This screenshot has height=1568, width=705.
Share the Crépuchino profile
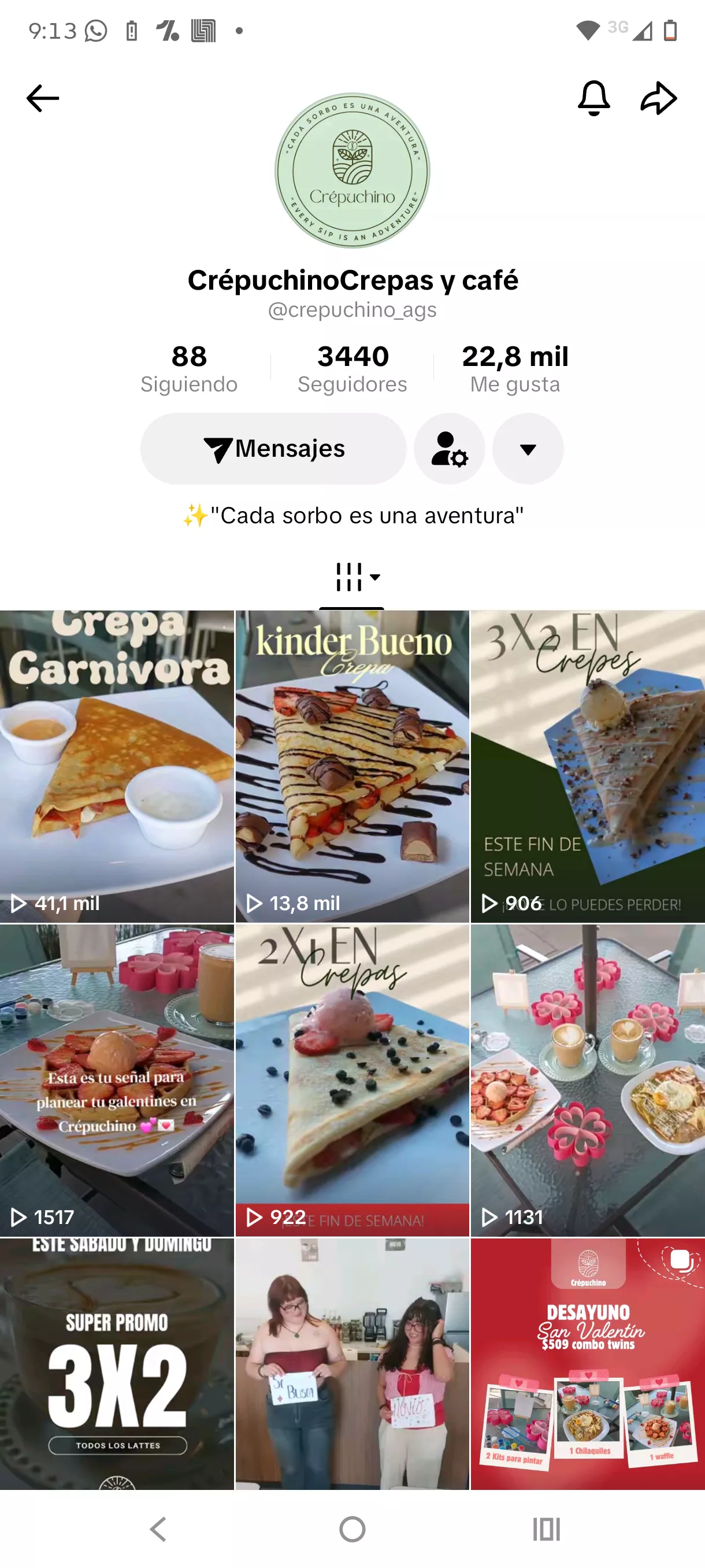click(x=658, y=98)
